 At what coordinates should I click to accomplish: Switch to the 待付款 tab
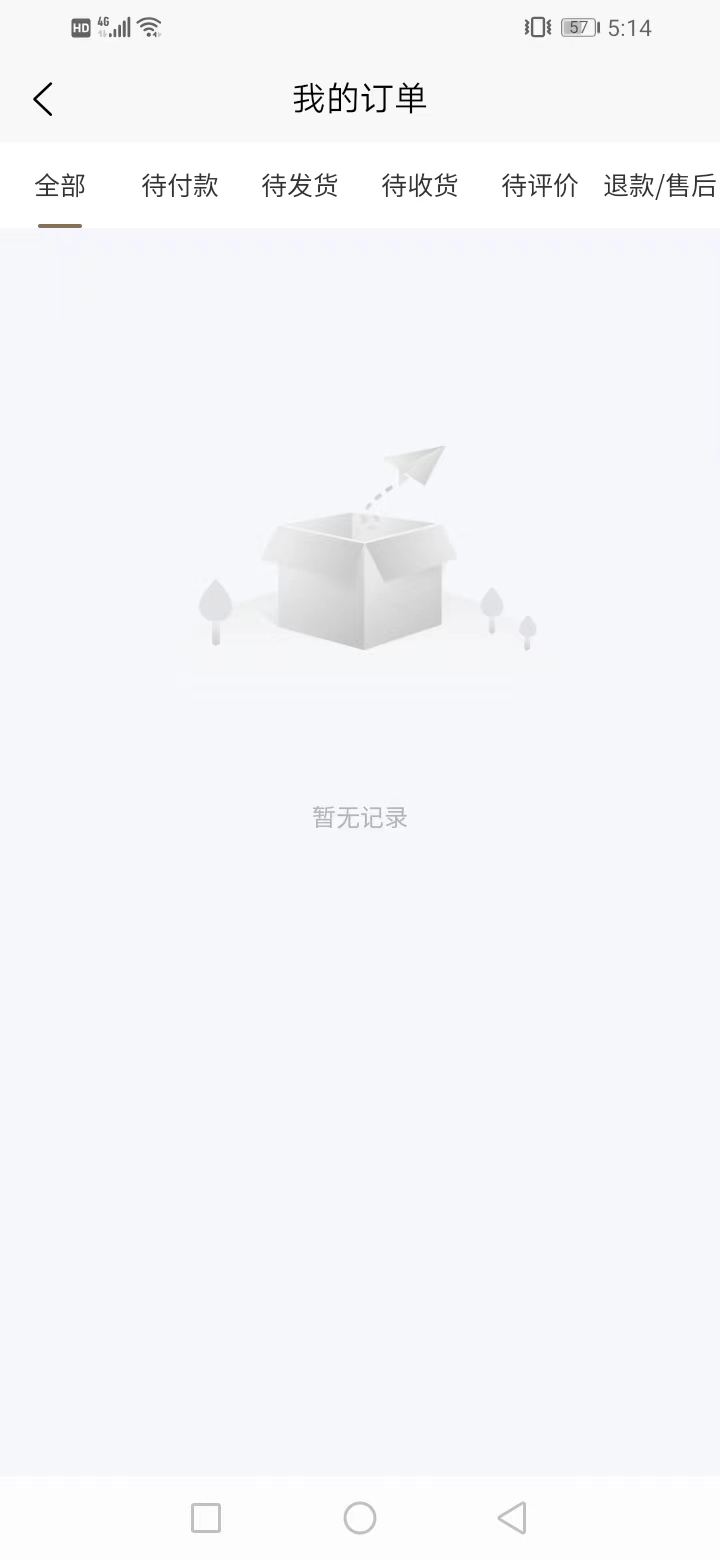pyautogui.click(x=179, y=185)
